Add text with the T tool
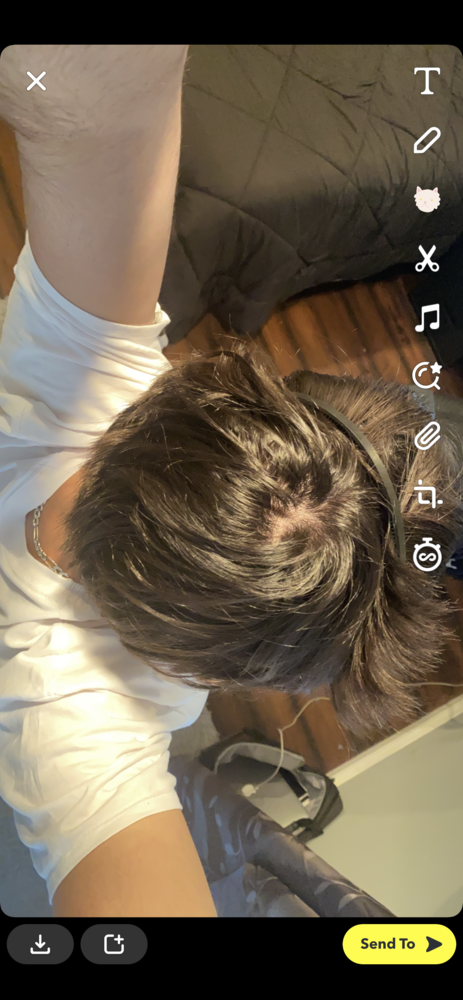This screenshot has width=463, height=1000. (x=427, y=81)
